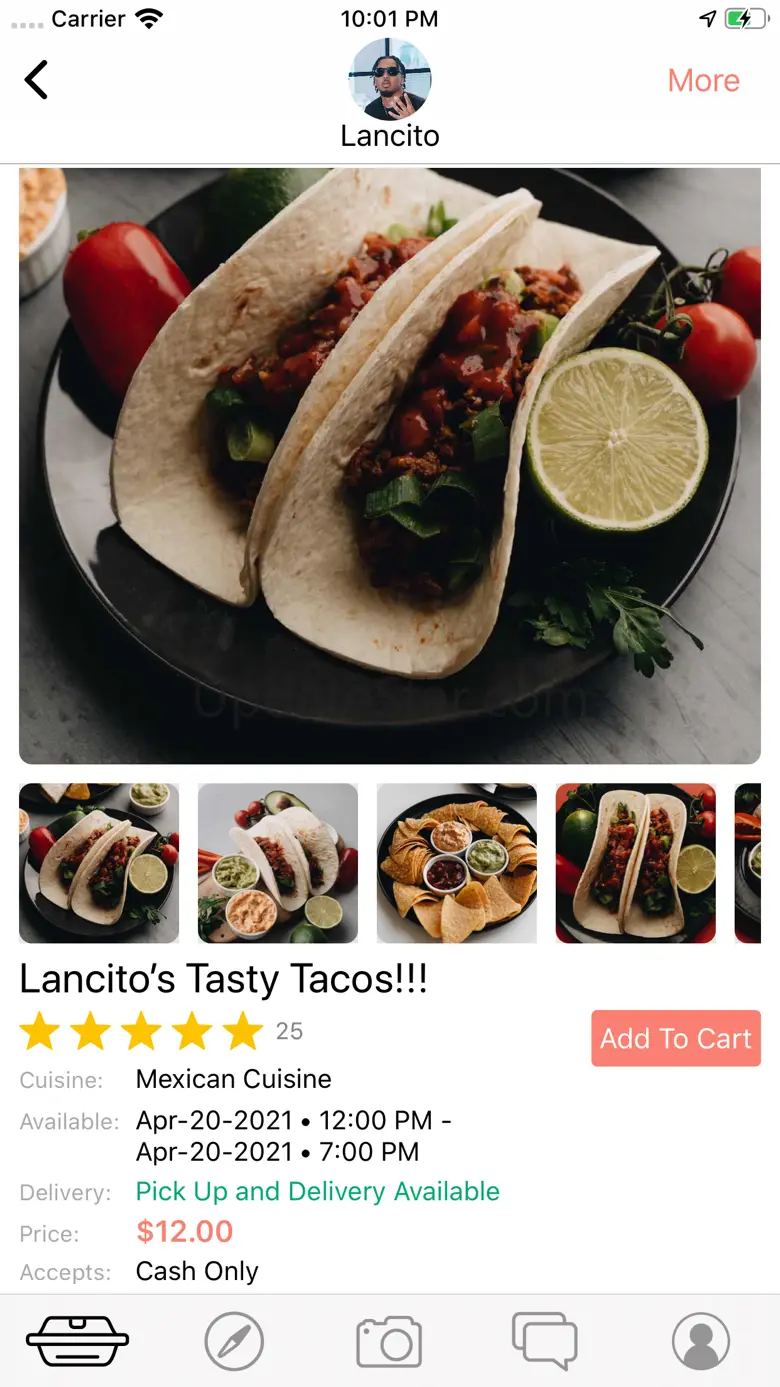Open Lancito's profile picture
This screenshot has height=1387, width=780.
click(x=390, y=79)
